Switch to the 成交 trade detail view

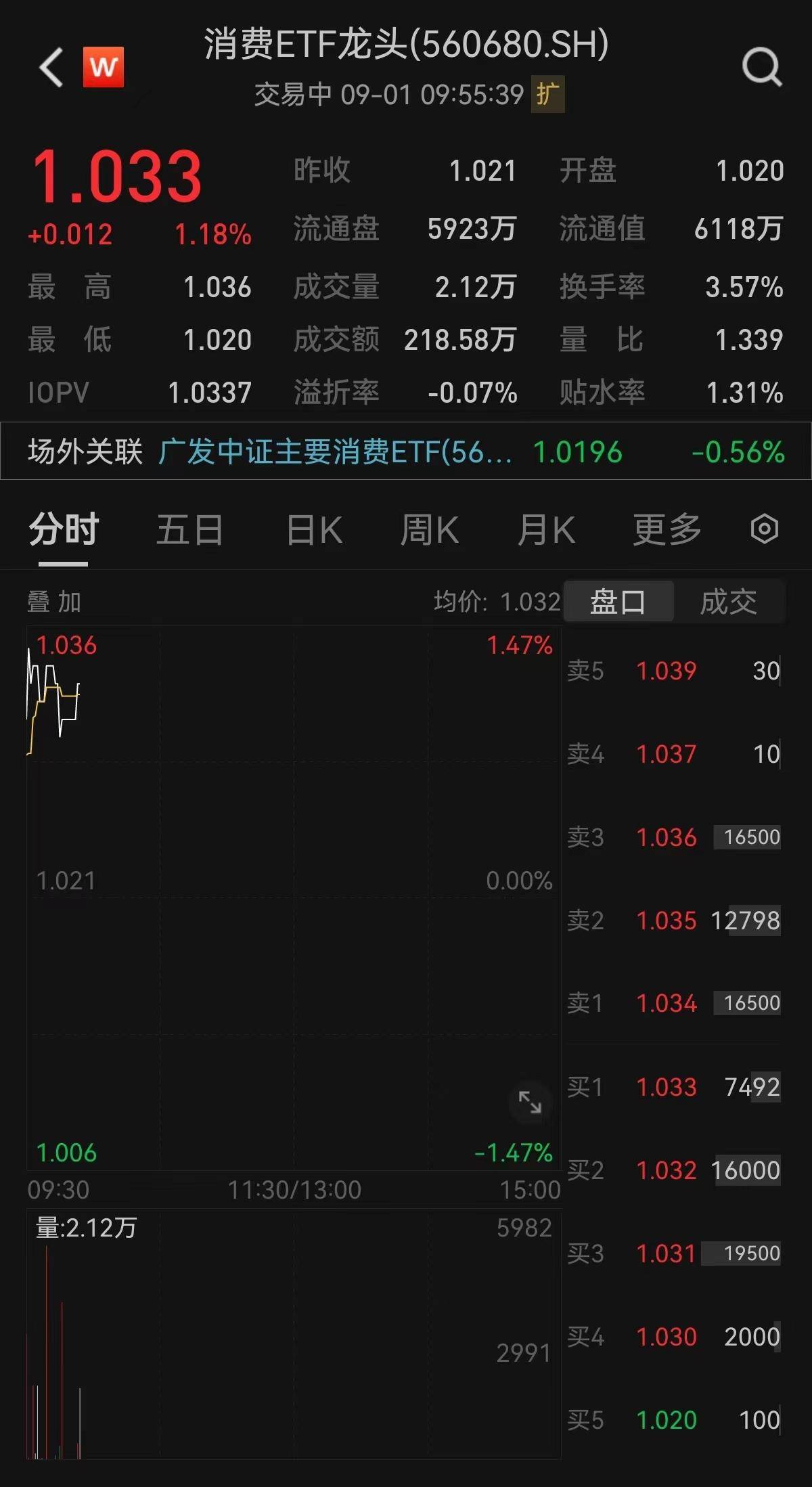point(731,602)
